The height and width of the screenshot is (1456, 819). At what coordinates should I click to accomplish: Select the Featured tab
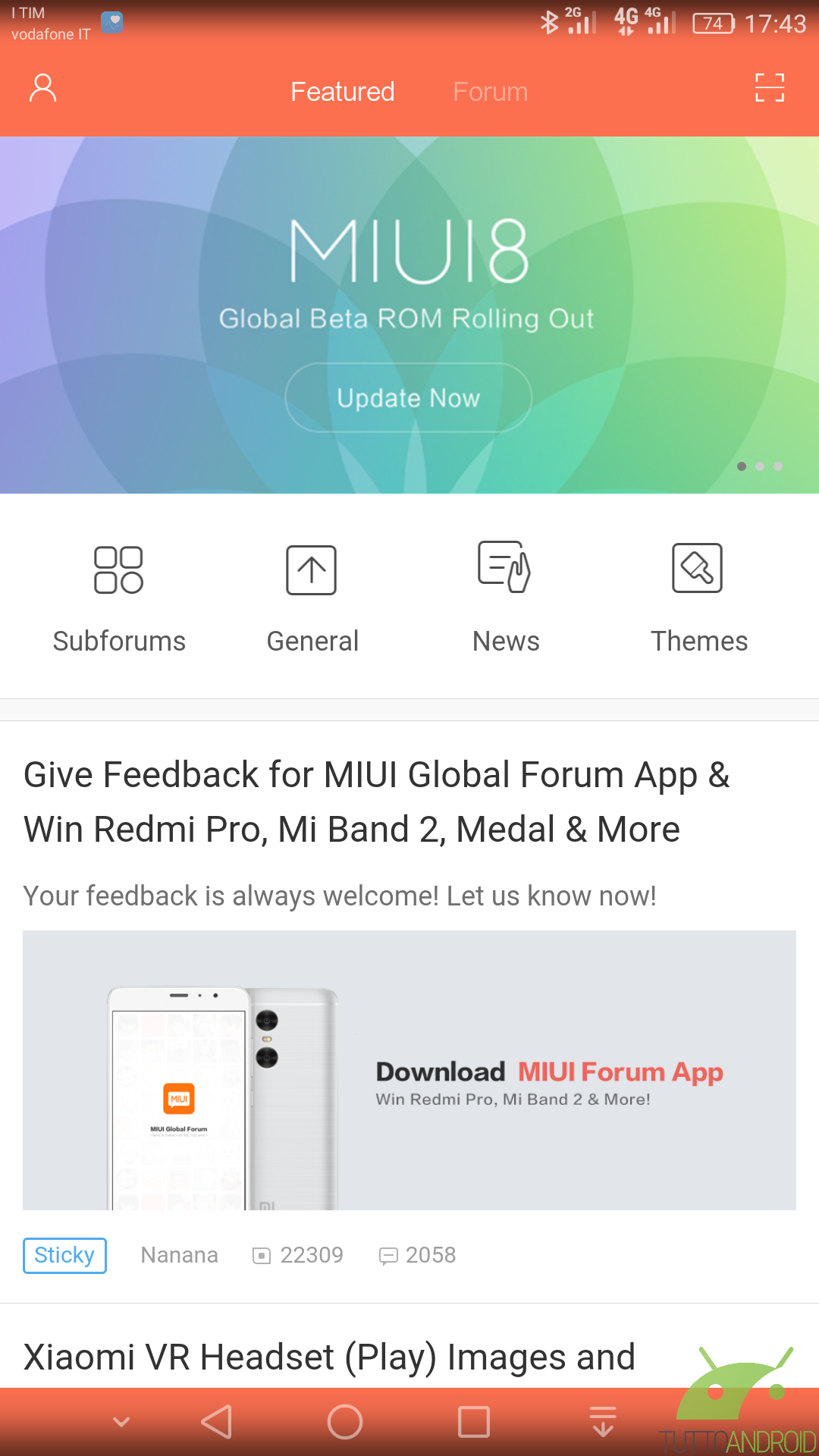[x=343, y=92]
